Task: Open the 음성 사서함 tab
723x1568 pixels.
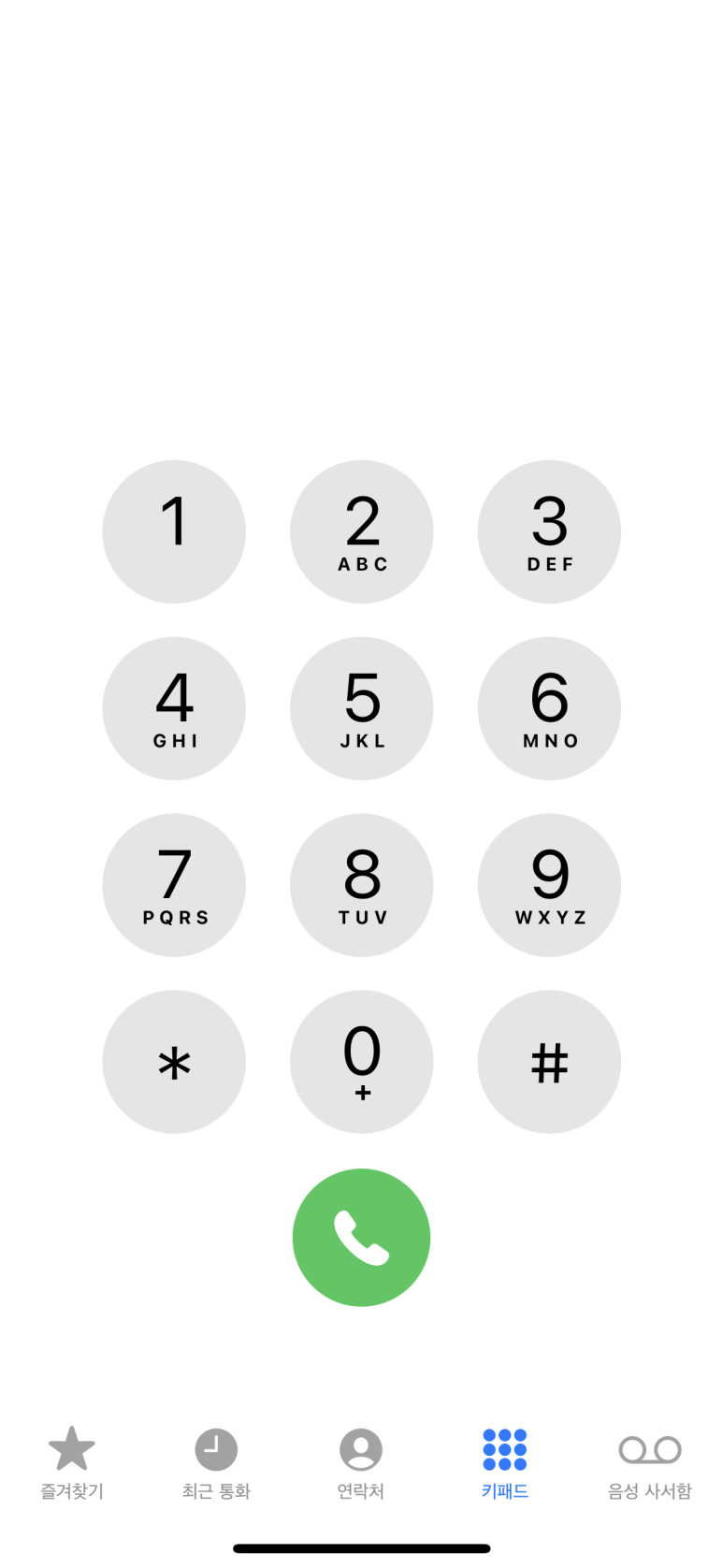Action: 650,1462
